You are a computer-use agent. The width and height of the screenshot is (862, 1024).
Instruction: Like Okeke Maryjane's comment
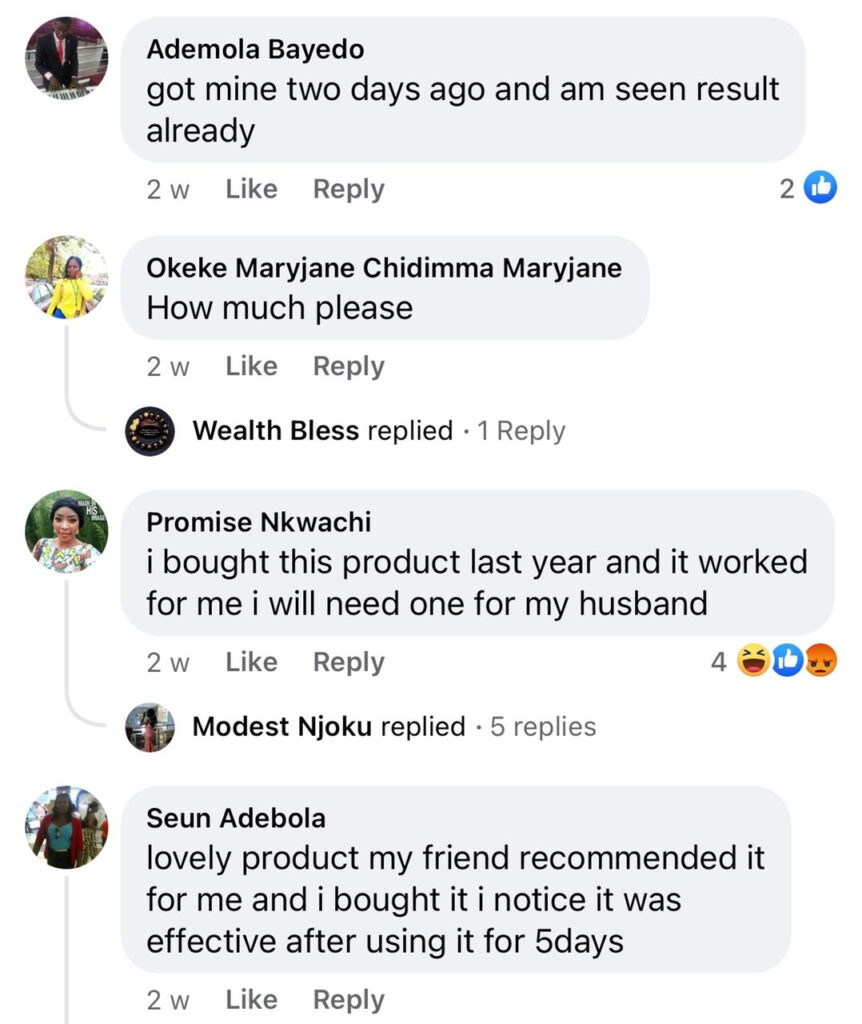[x=251, y=366]
